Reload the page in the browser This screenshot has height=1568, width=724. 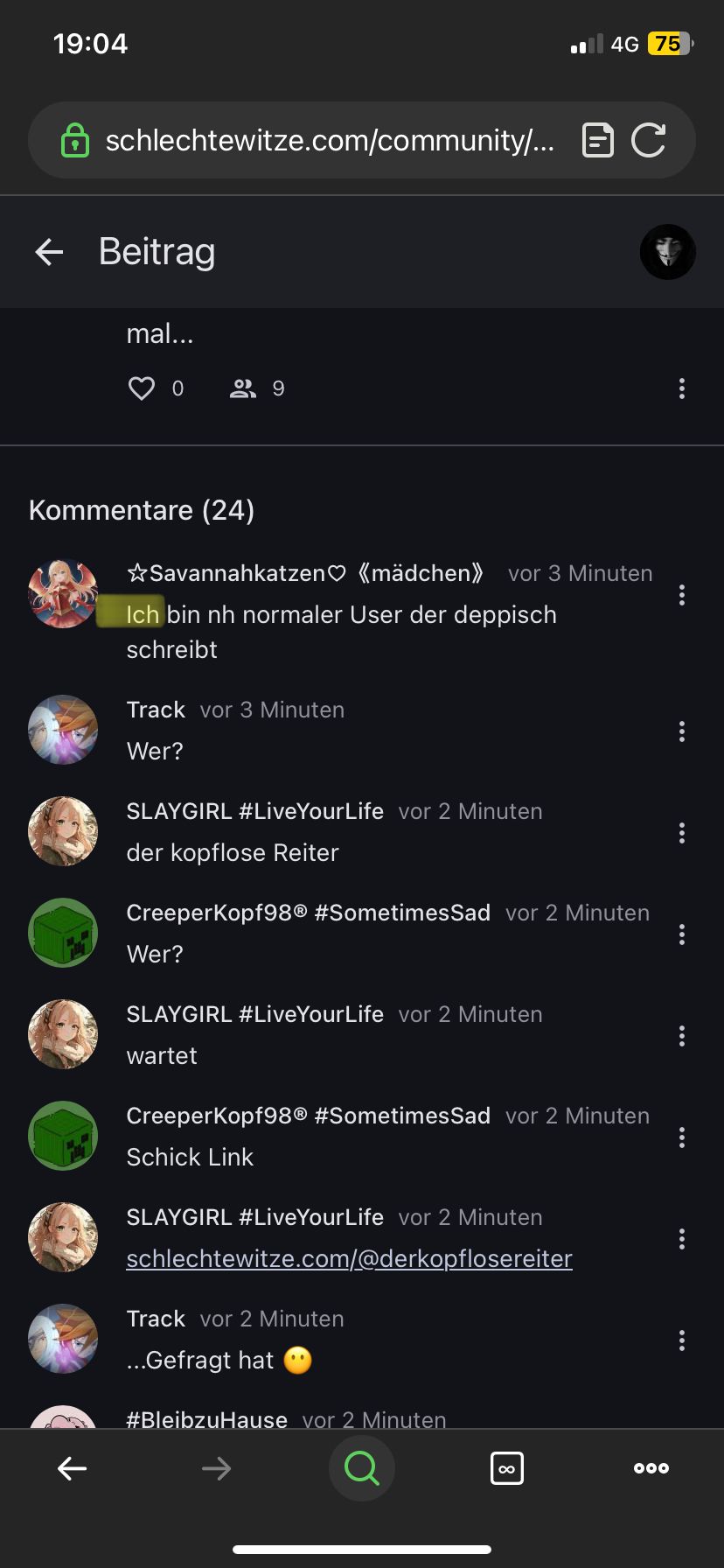coord(649,140)
